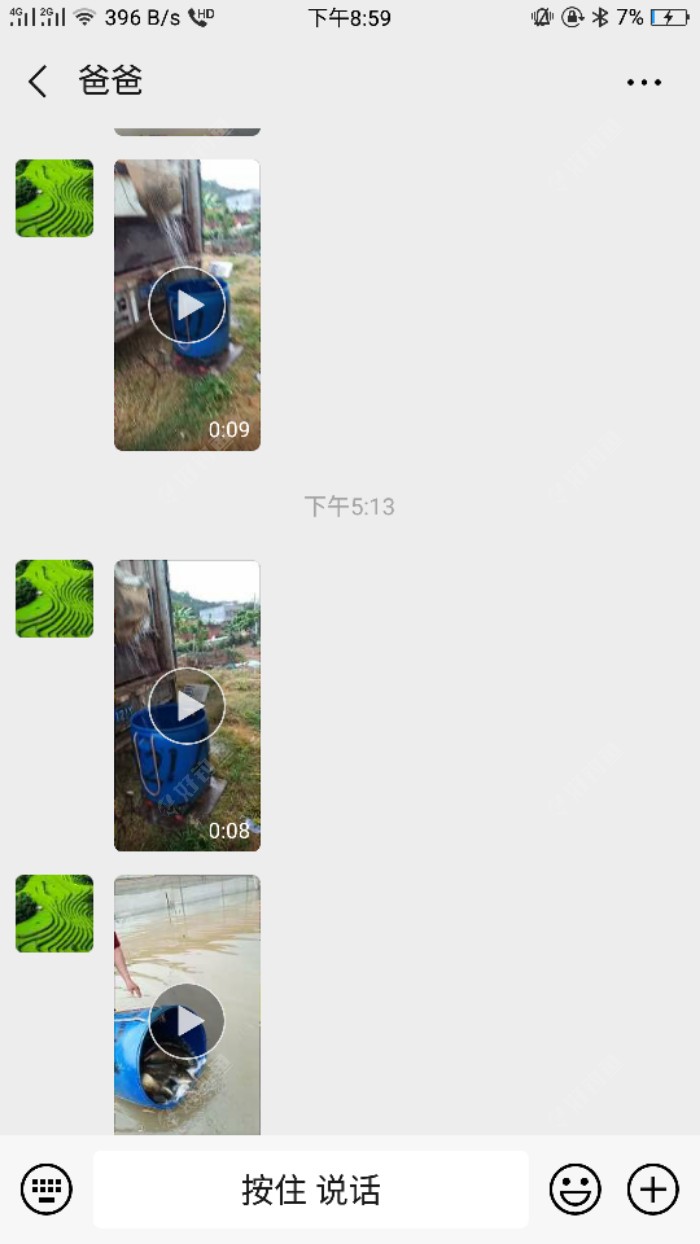Play the 0:08 video message
Image resolution: width=700 pixels, height=1244 pixels.
coord(187,706)
